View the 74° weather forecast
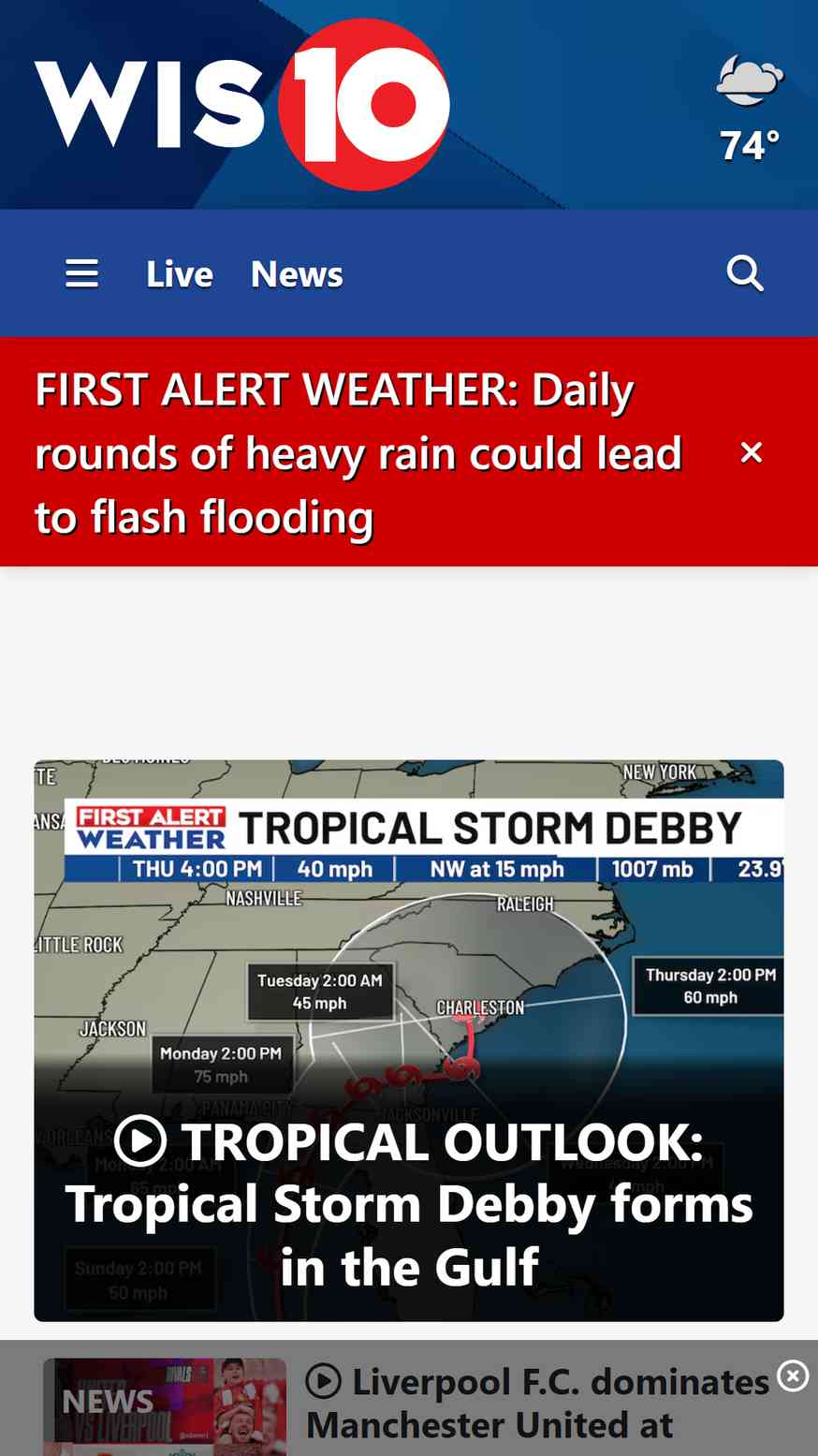 click(x=749, y=110)
